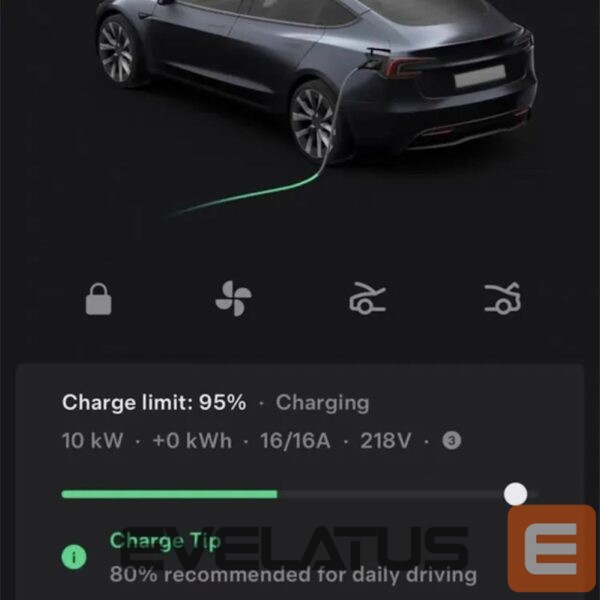The image size is (600, 600).
Task: Open the front trunk icon
Action: coord(367,298)
